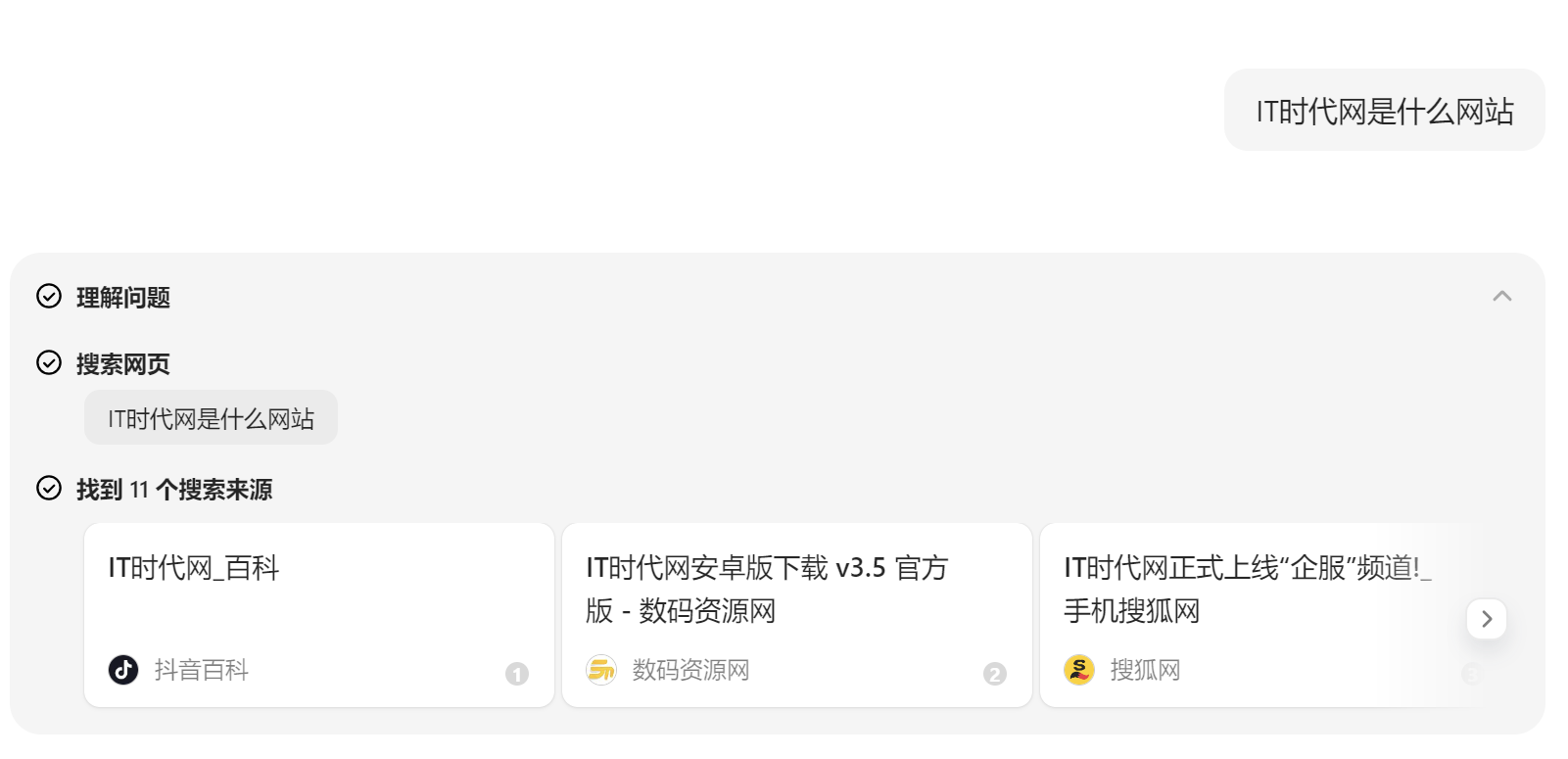Open the 手机搜狐网 source card

(1263, 615)
